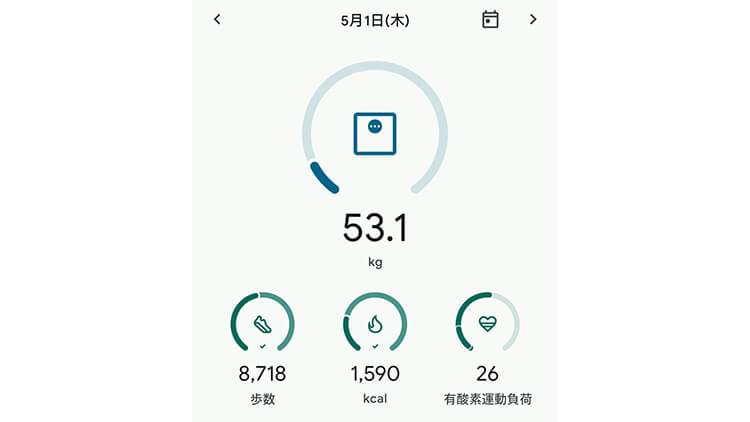Screen dimensions: 750x422
Task: Open the 有酸素運動負荷 details
Action: pos(487,324)
